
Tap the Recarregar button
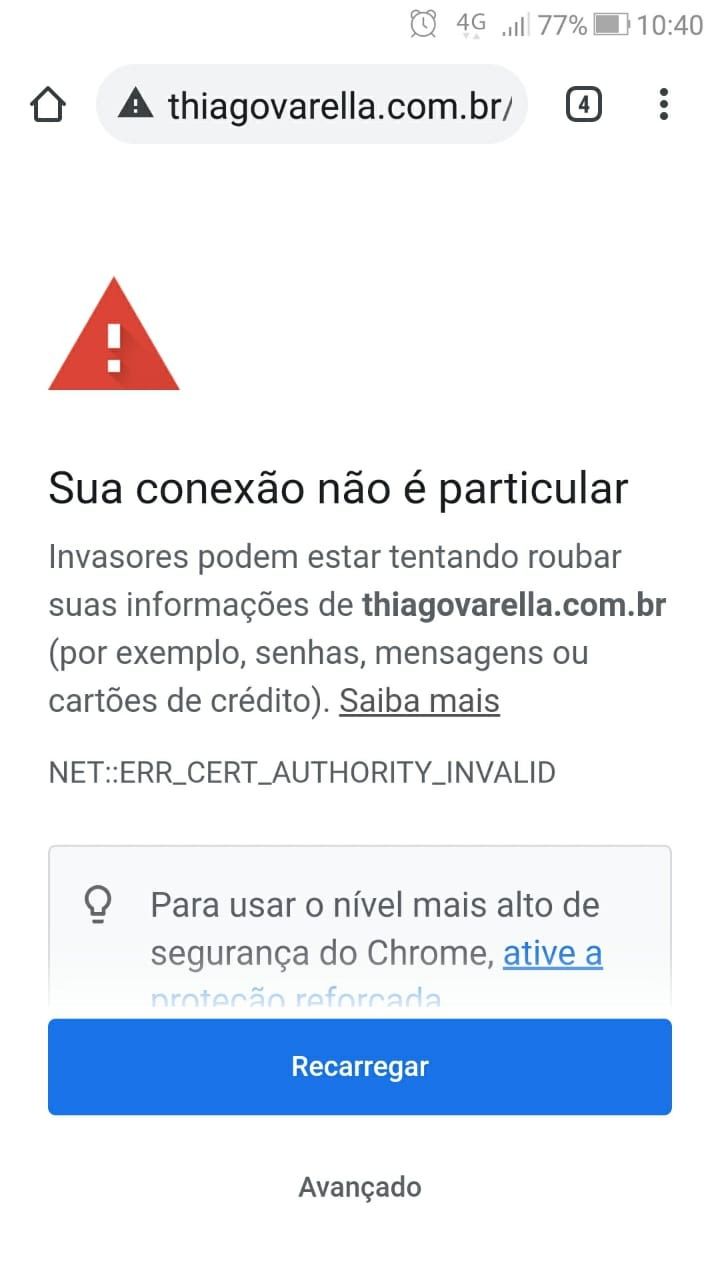coord(360,1066)
